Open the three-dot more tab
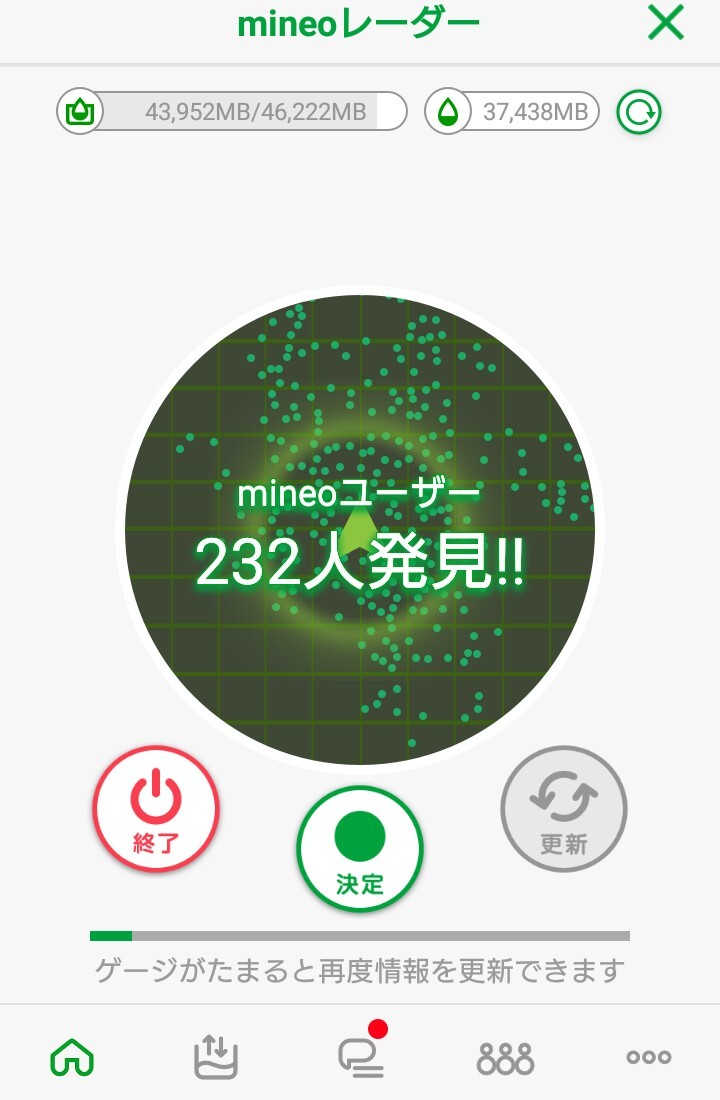 click(x=648, y=1057)
